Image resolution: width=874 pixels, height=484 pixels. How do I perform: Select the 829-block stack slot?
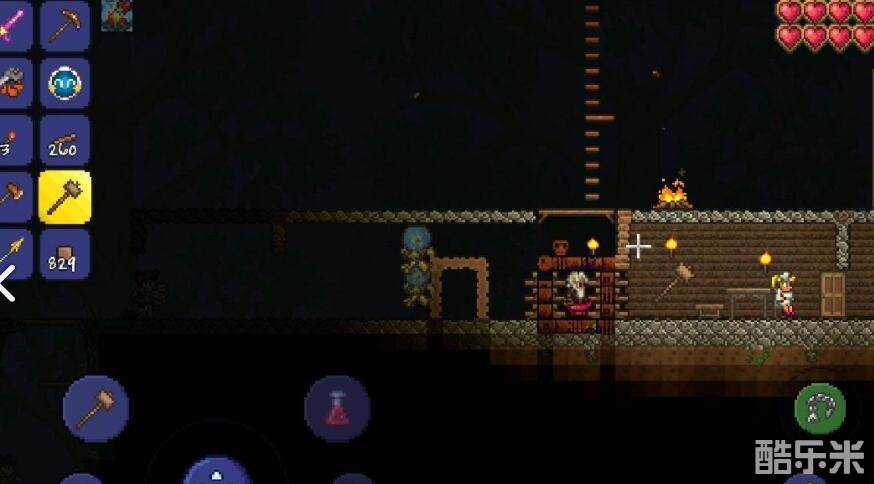(x=65, y=254)
